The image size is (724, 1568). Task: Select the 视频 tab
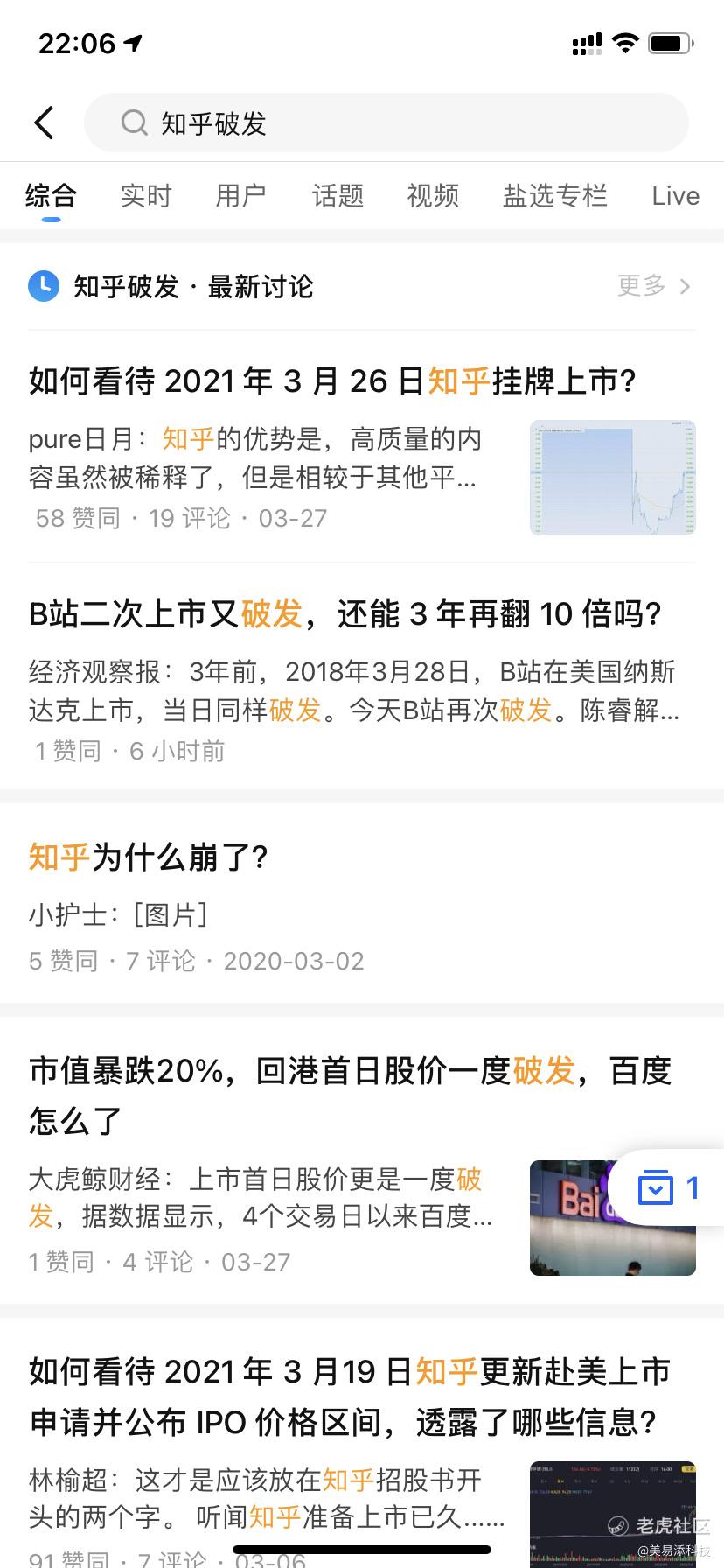point(433,196)
